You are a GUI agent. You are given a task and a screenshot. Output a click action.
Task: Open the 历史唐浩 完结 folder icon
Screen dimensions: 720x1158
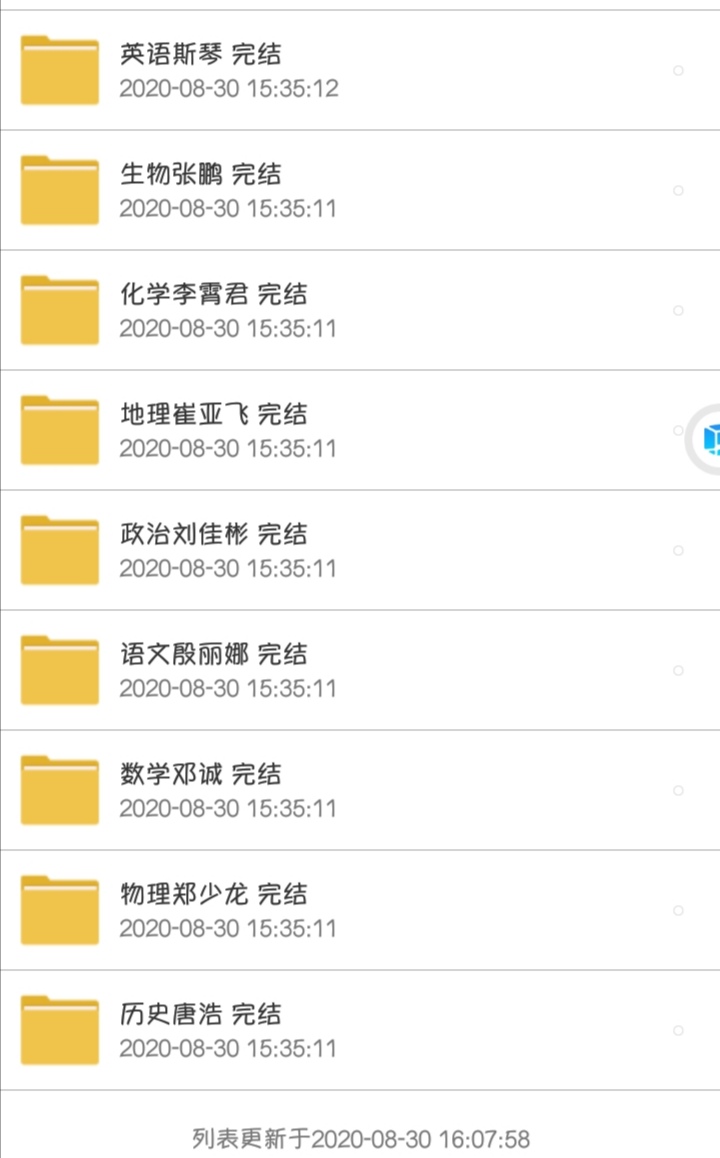(x=58, y=1028)
